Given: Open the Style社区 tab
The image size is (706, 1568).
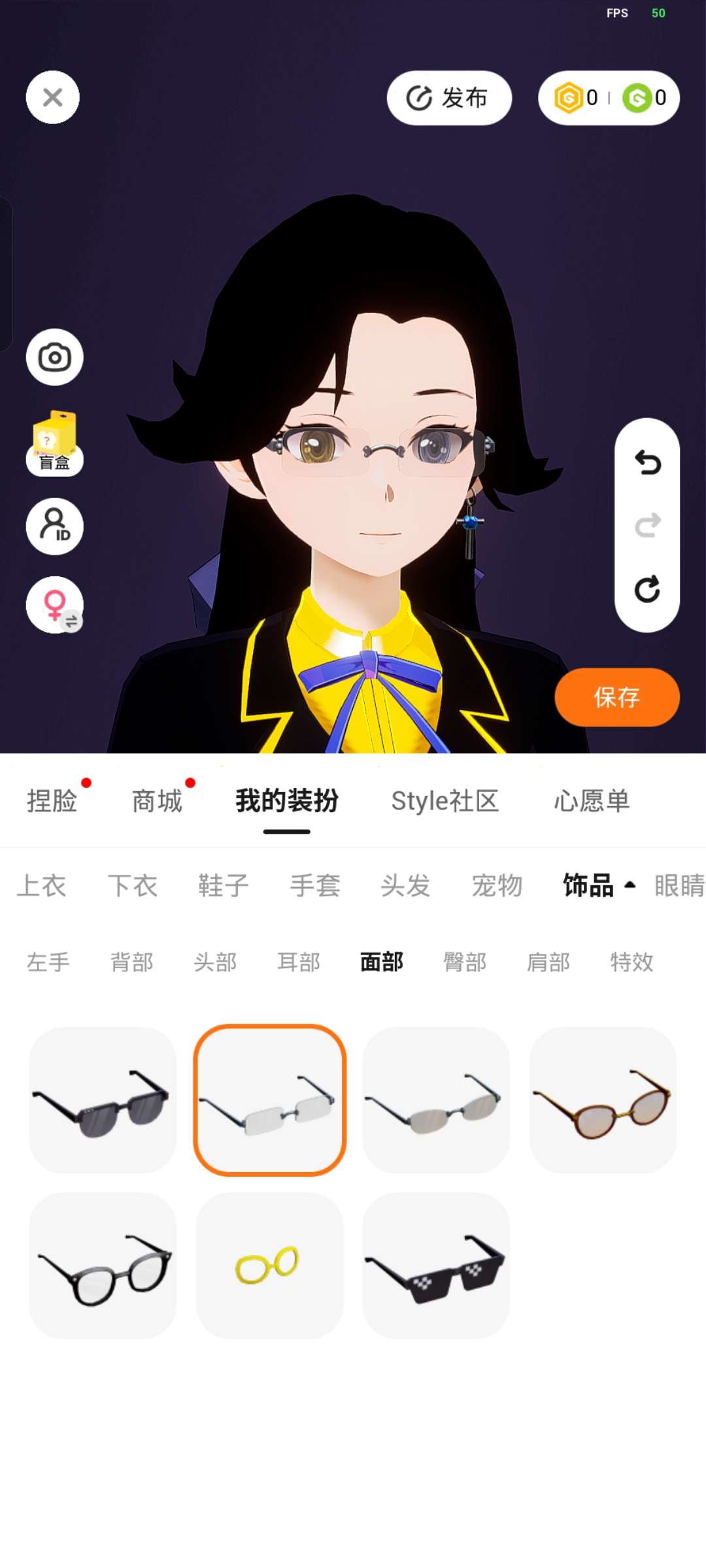Looking at the screenshot, I should click(x=445, y=801).
